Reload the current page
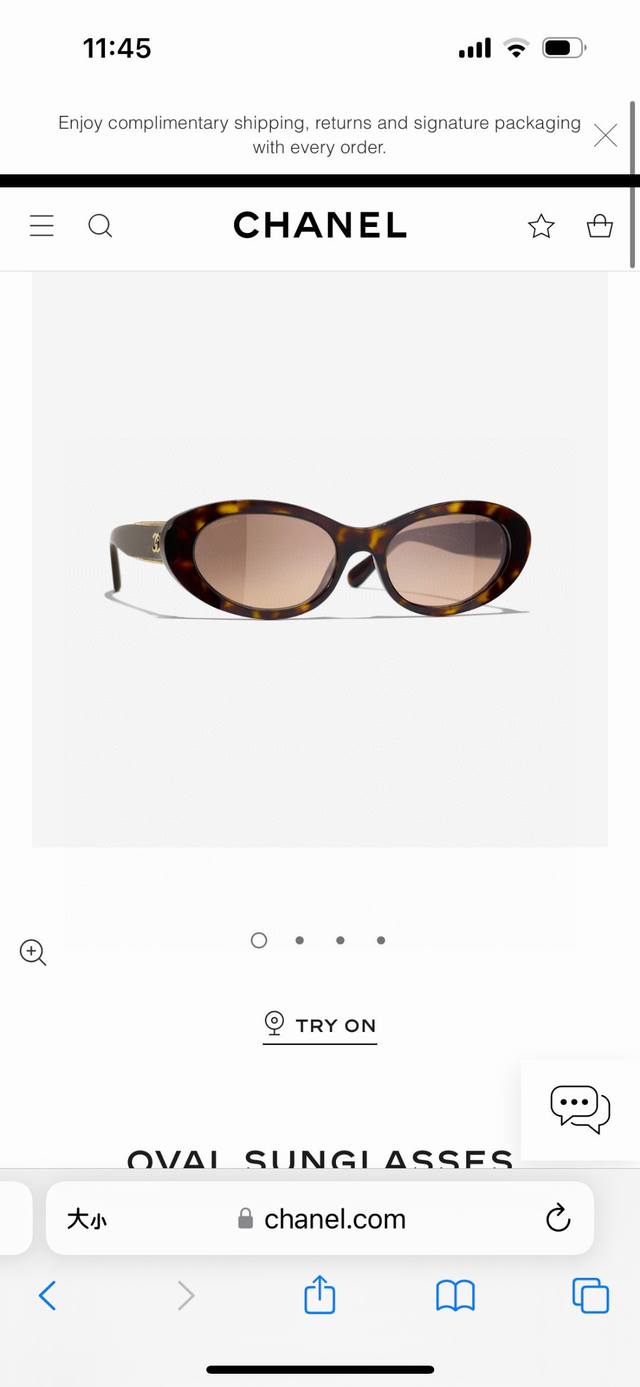This screenshot has width=640, height=1387. (557, 1218)
